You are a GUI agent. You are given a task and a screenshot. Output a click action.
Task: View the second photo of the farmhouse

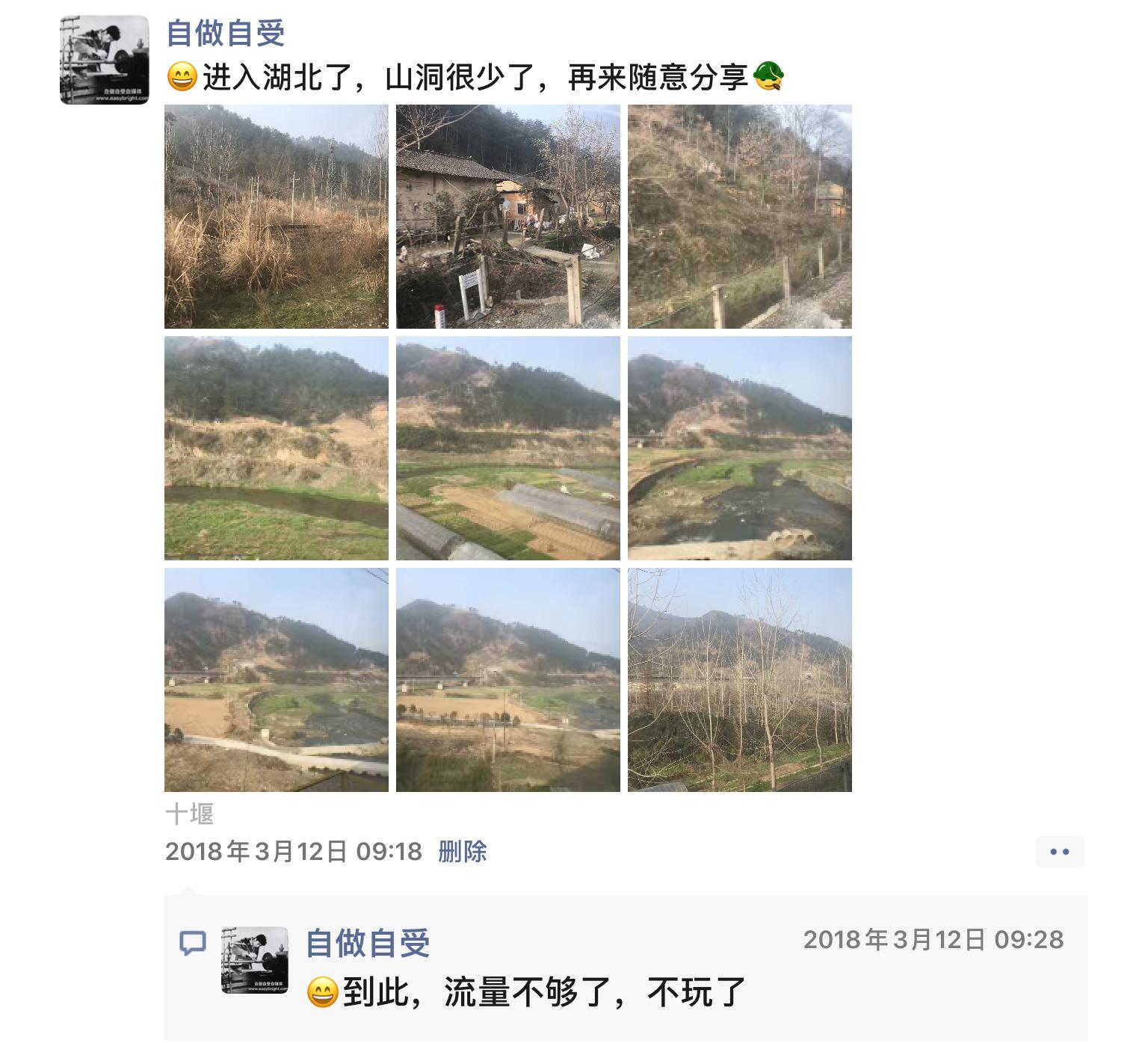pyautogui.click(x=508, y=217)
